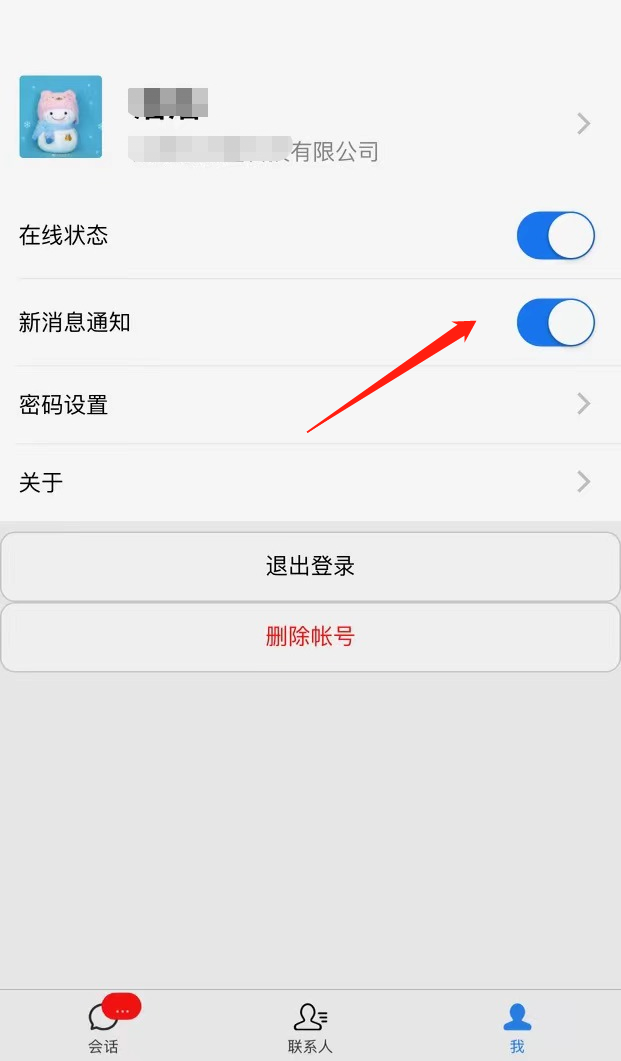The image size is (621, 1061).
Task: Tap the red 删除帐号 button
Action: 310,637
